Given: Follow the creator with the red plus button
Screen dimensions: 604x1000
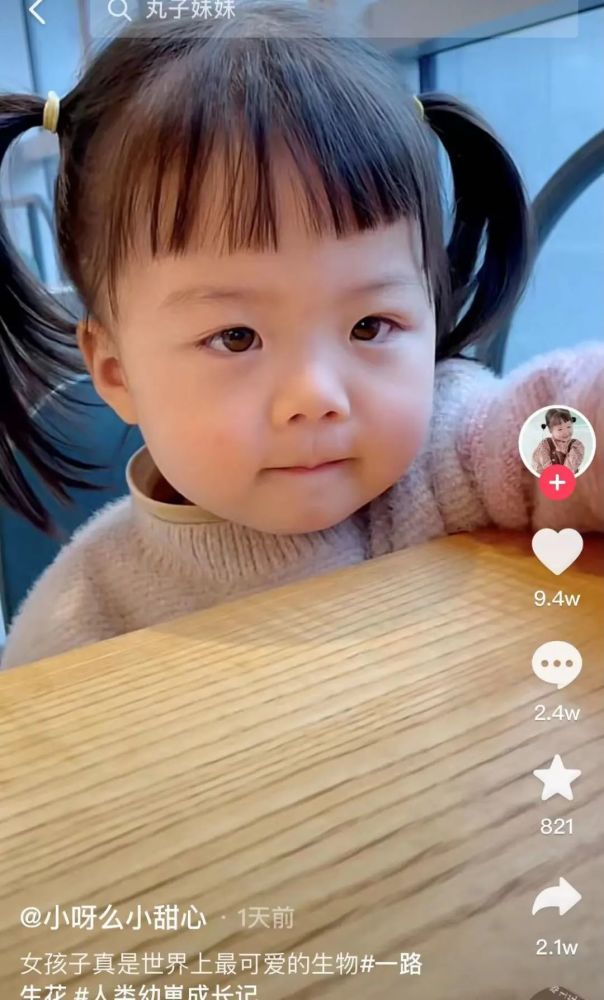Looking at the screenshot, I should (557, 483).
